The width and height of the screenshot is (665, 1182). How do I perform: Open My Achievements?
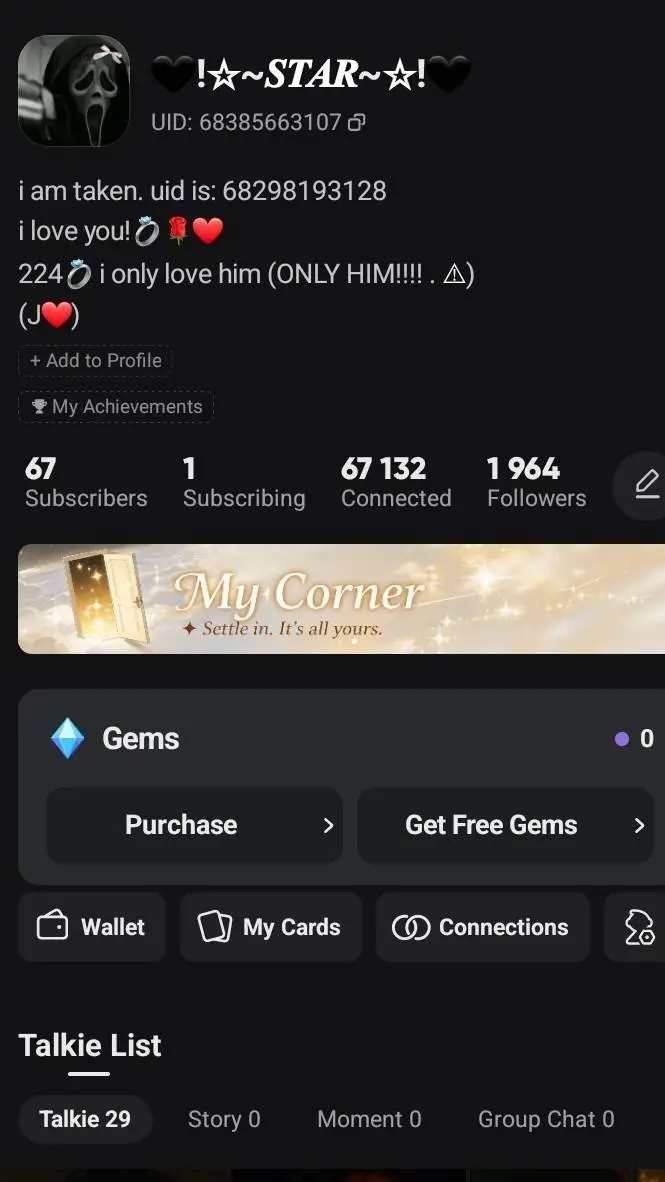pos(116,407)
